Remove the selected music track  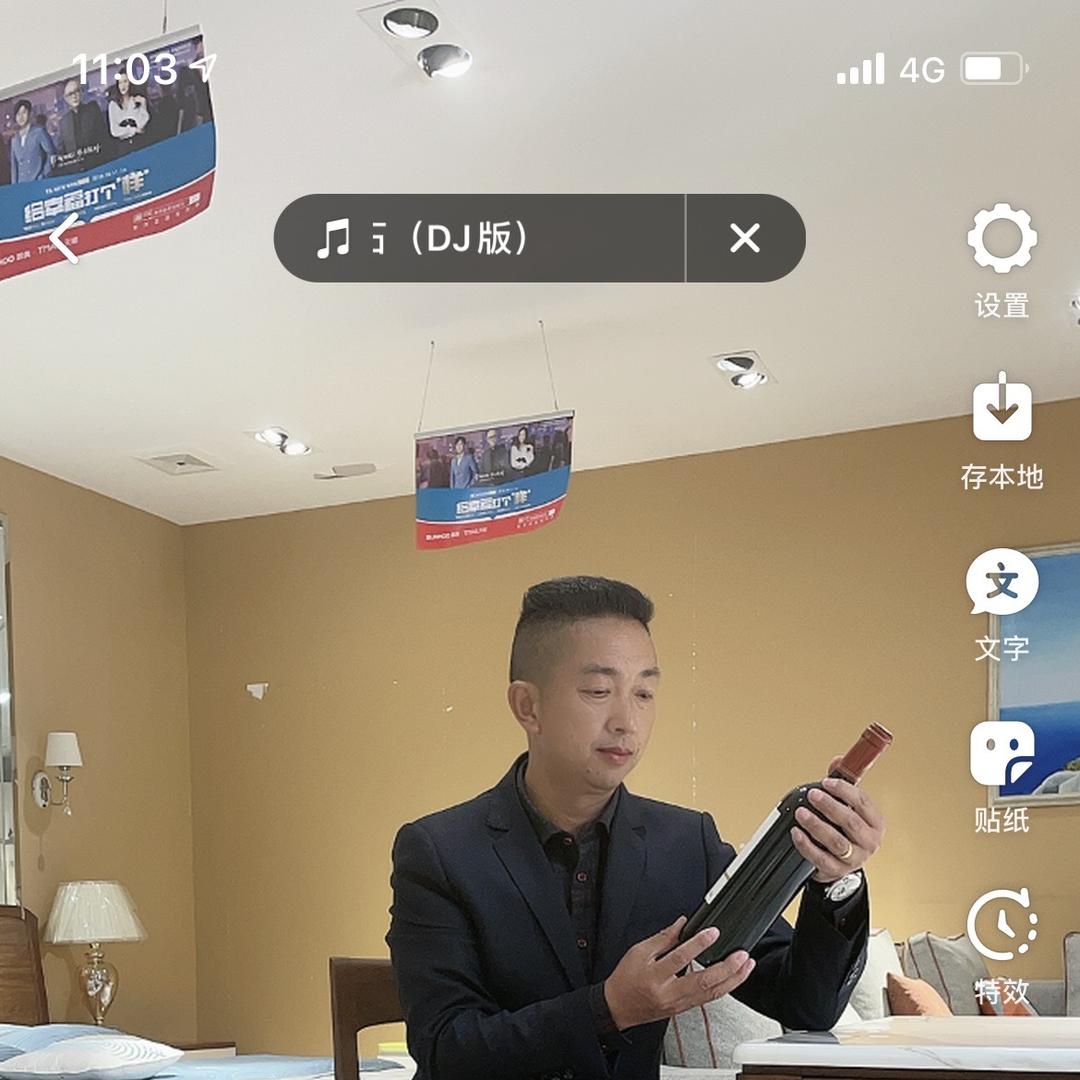pyautogui.click(x=745, y=238)
